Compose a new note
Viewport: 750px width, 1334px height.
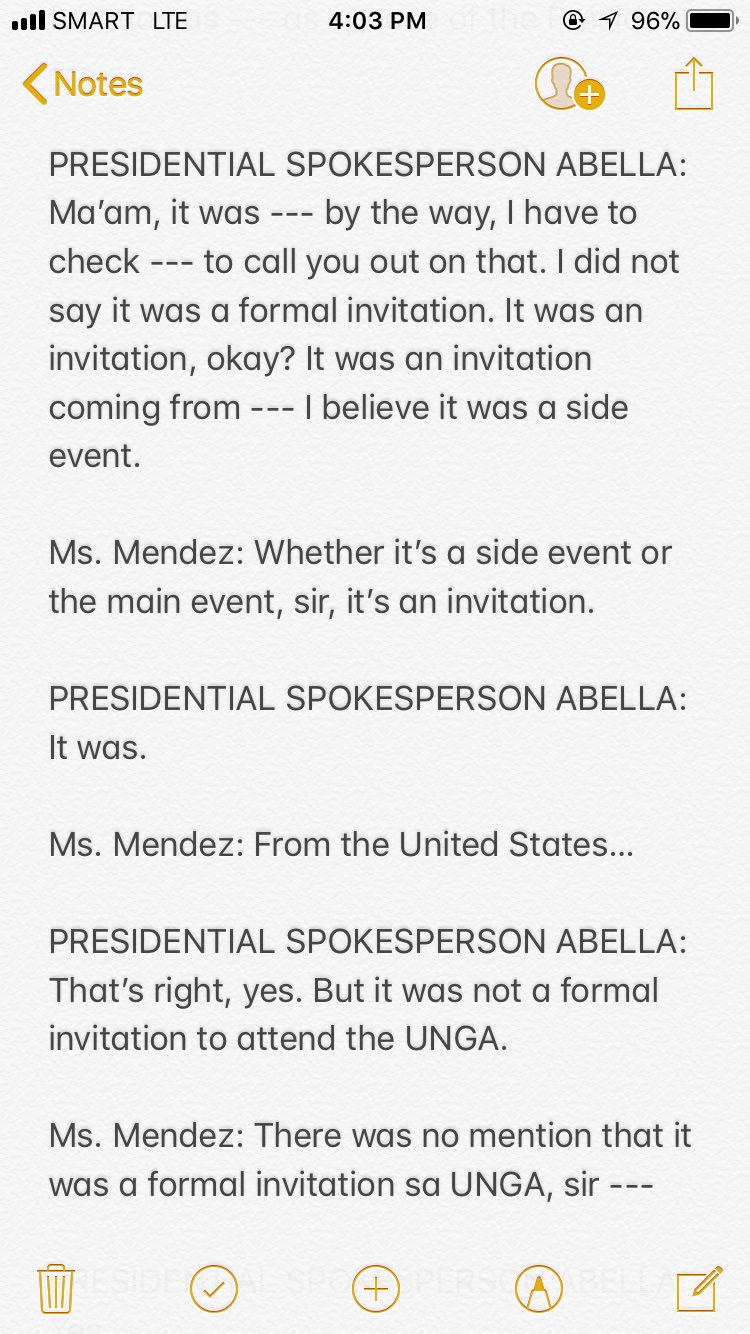[699, 1288]
